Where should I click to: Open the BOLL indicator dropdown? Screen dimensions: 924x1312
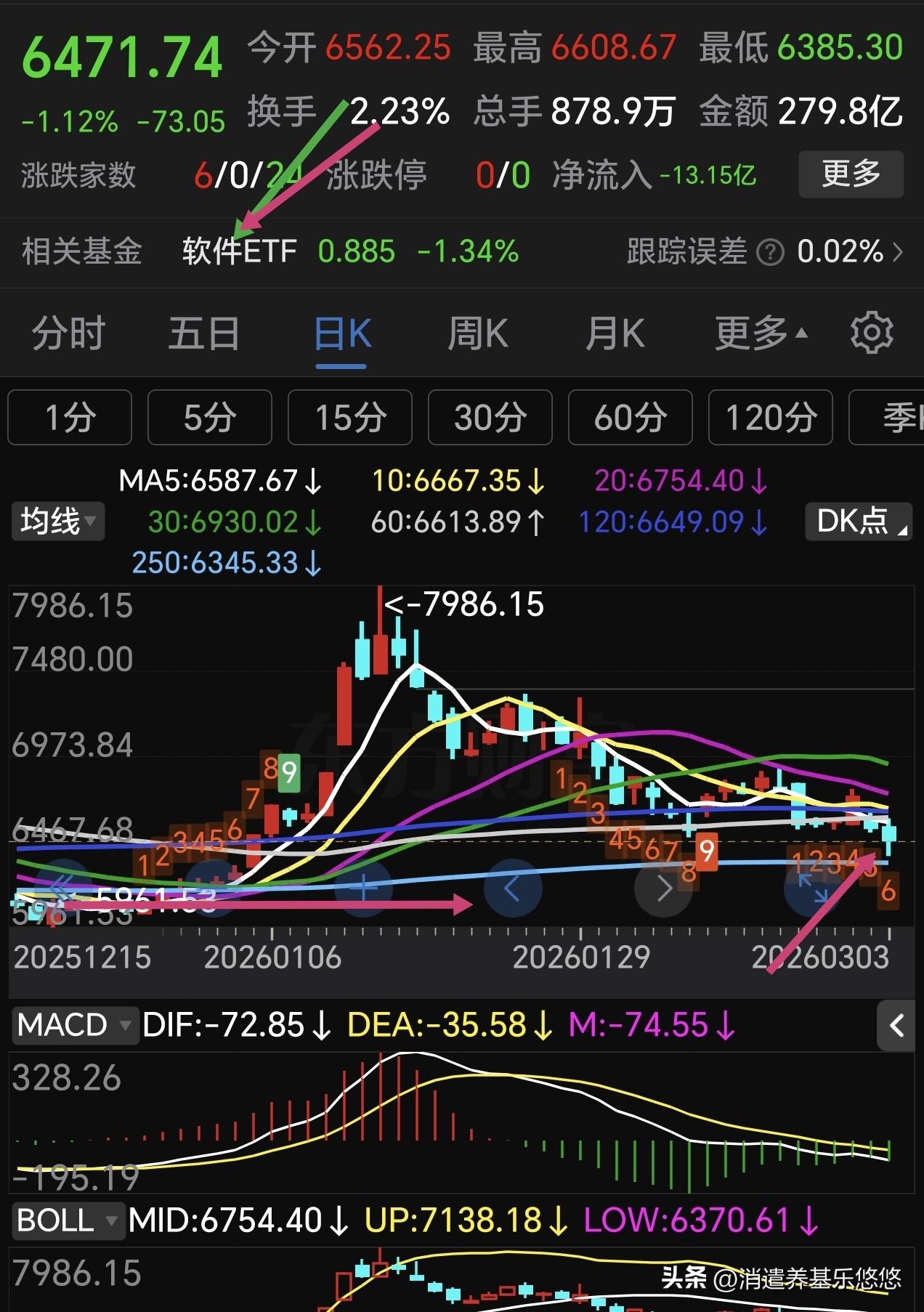point(67,1222)
